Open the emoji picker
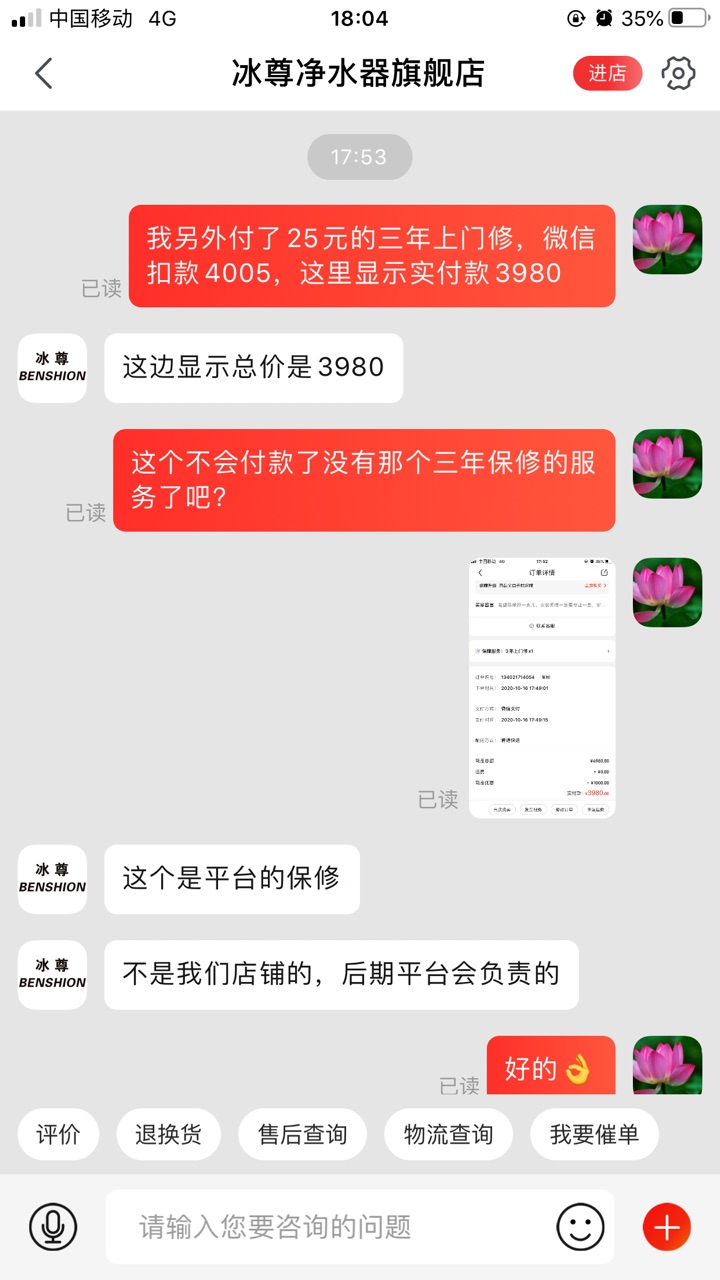This screenshot has height=1280, width=720. pos(581,1226)
